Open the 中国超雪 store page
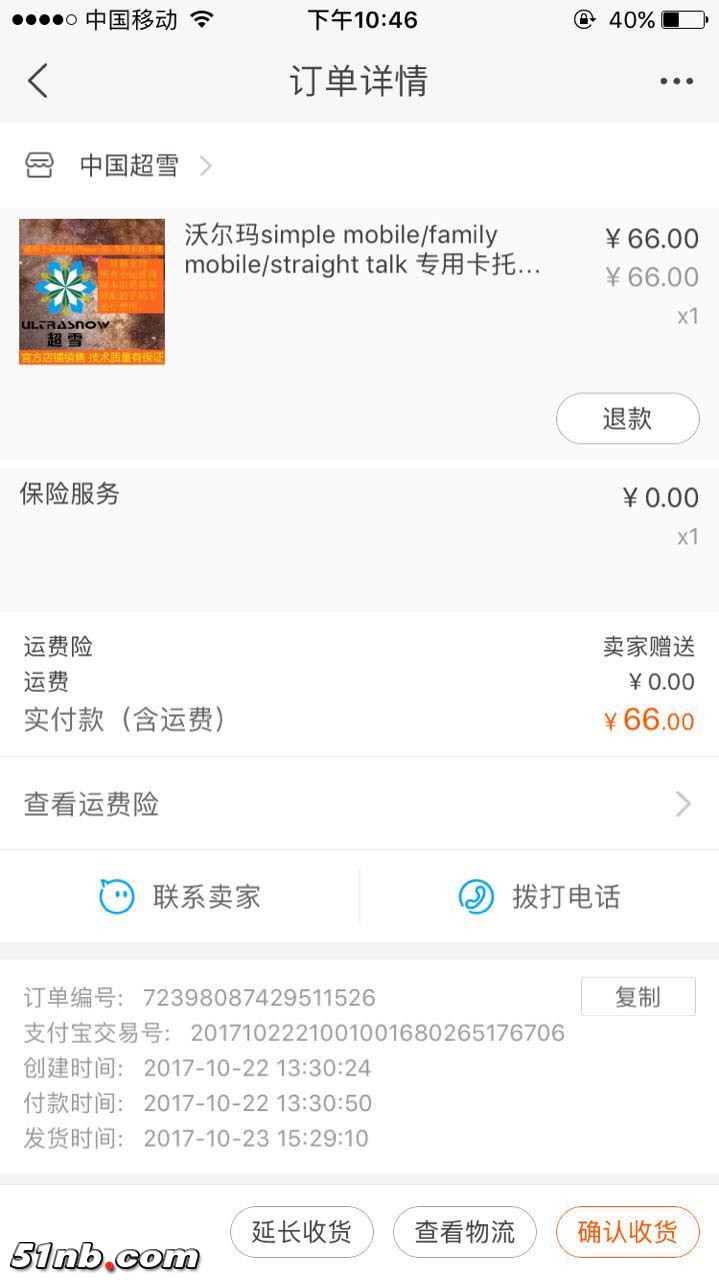The width and height of the screenshot is (719, 1280). [x=129, y=165]
